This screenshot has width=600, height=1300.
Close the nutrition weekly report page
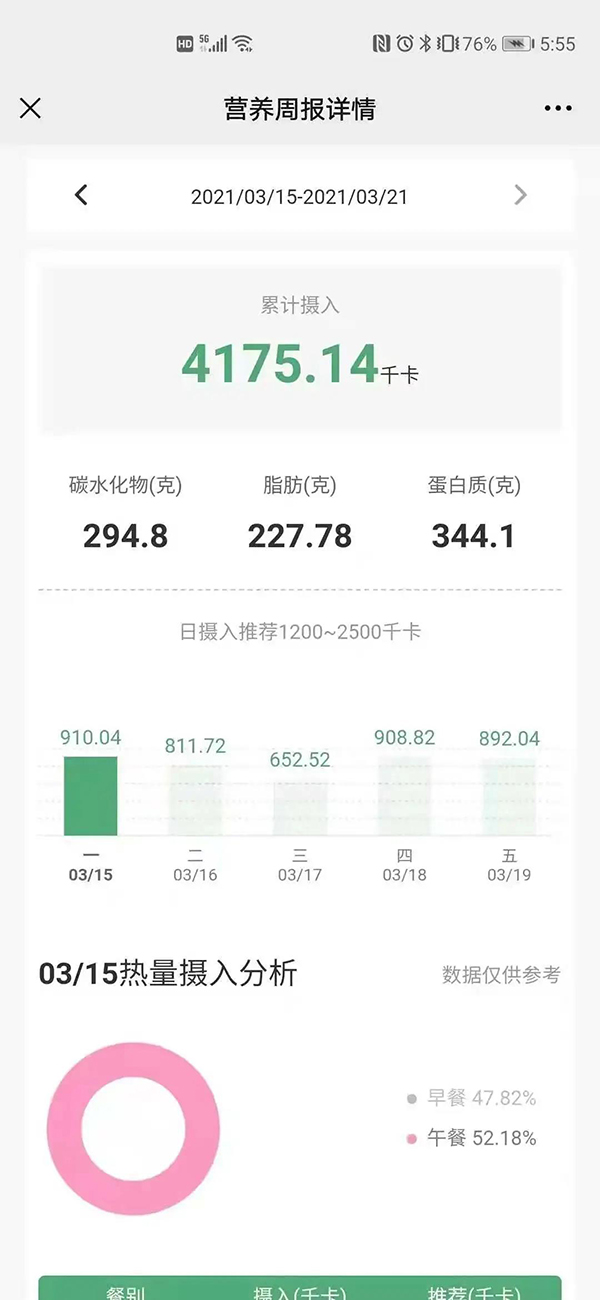click(x=31, y=108)
